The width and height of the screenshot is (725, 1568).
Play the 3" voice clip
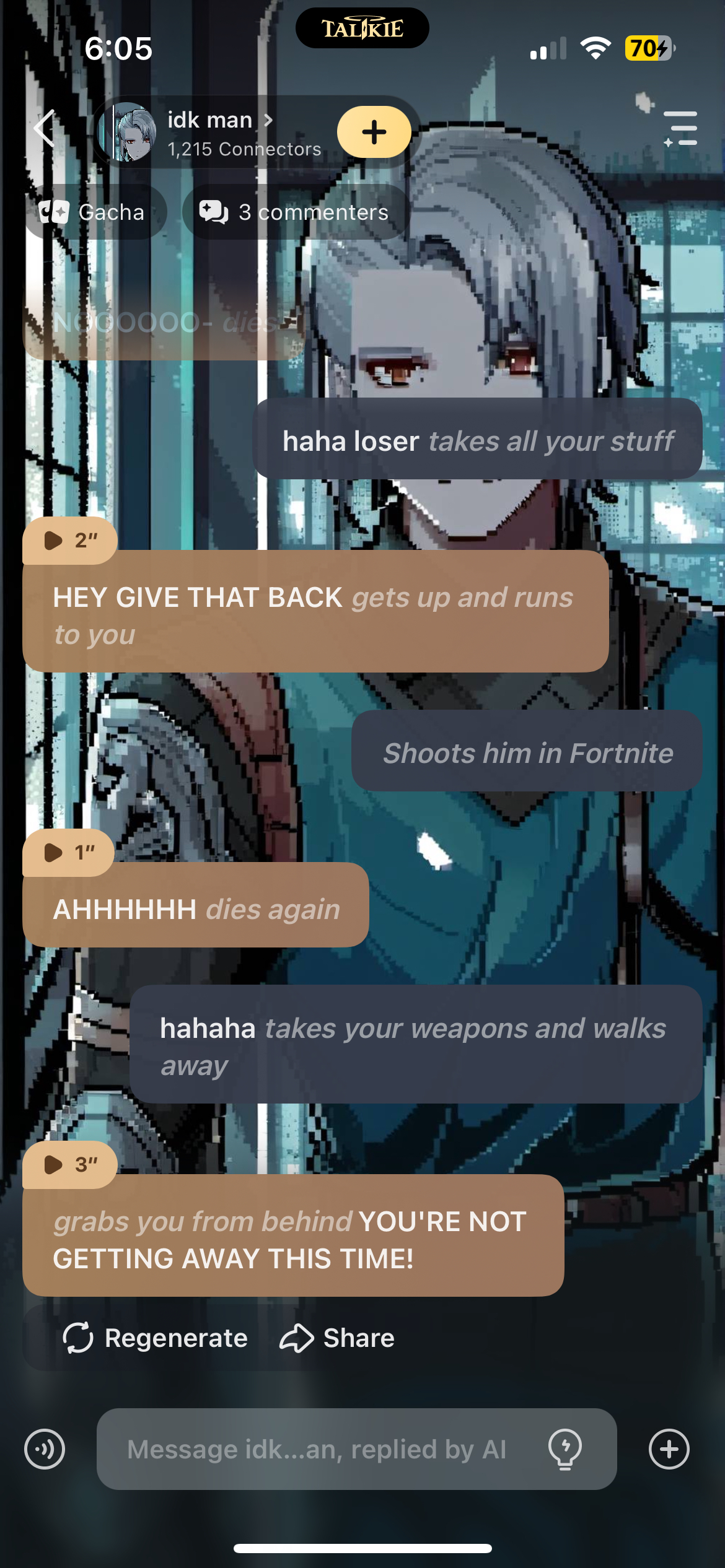(69, 1165)
